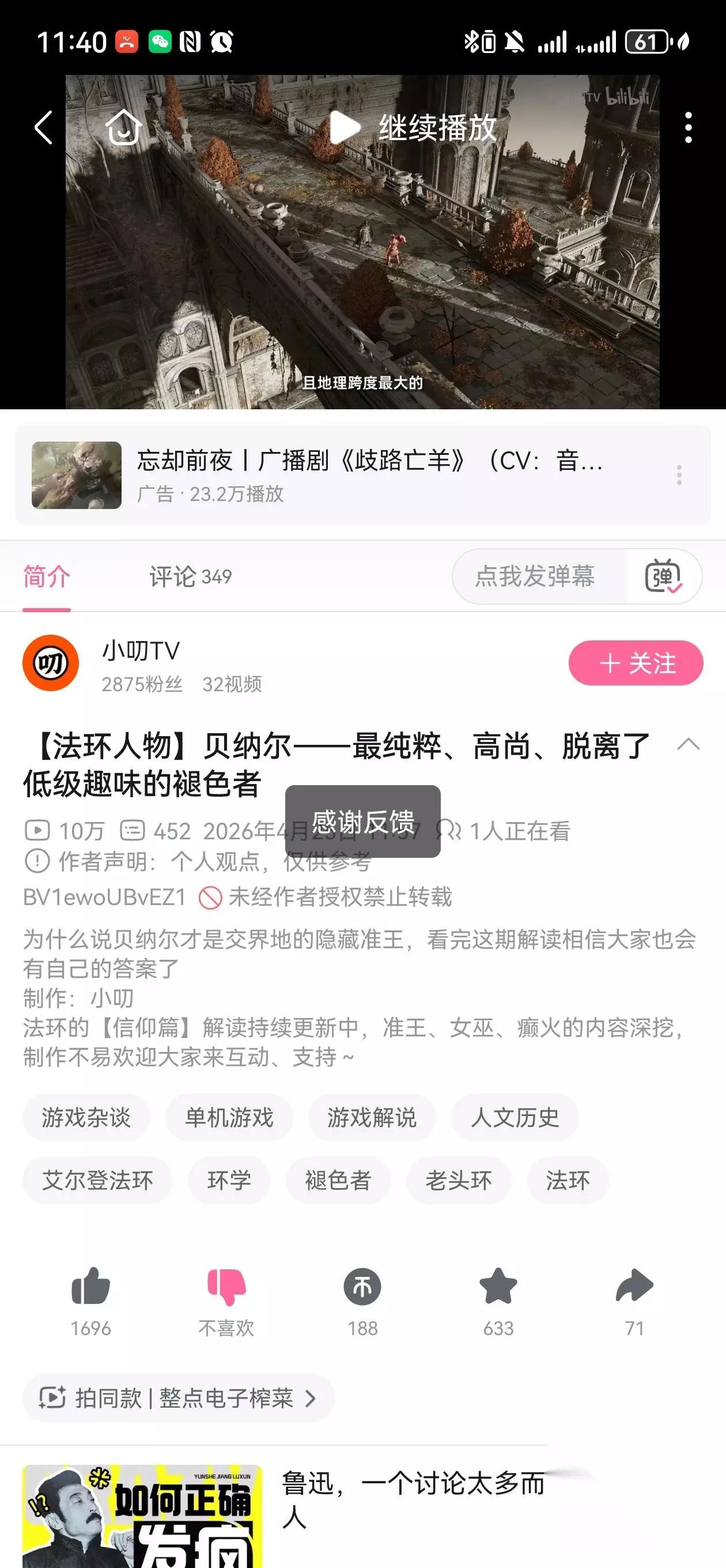Viewport: 726px width, 1568px height.
Task: Open options for the 忘却前夜 ad
Action: [x=679, y=475]
